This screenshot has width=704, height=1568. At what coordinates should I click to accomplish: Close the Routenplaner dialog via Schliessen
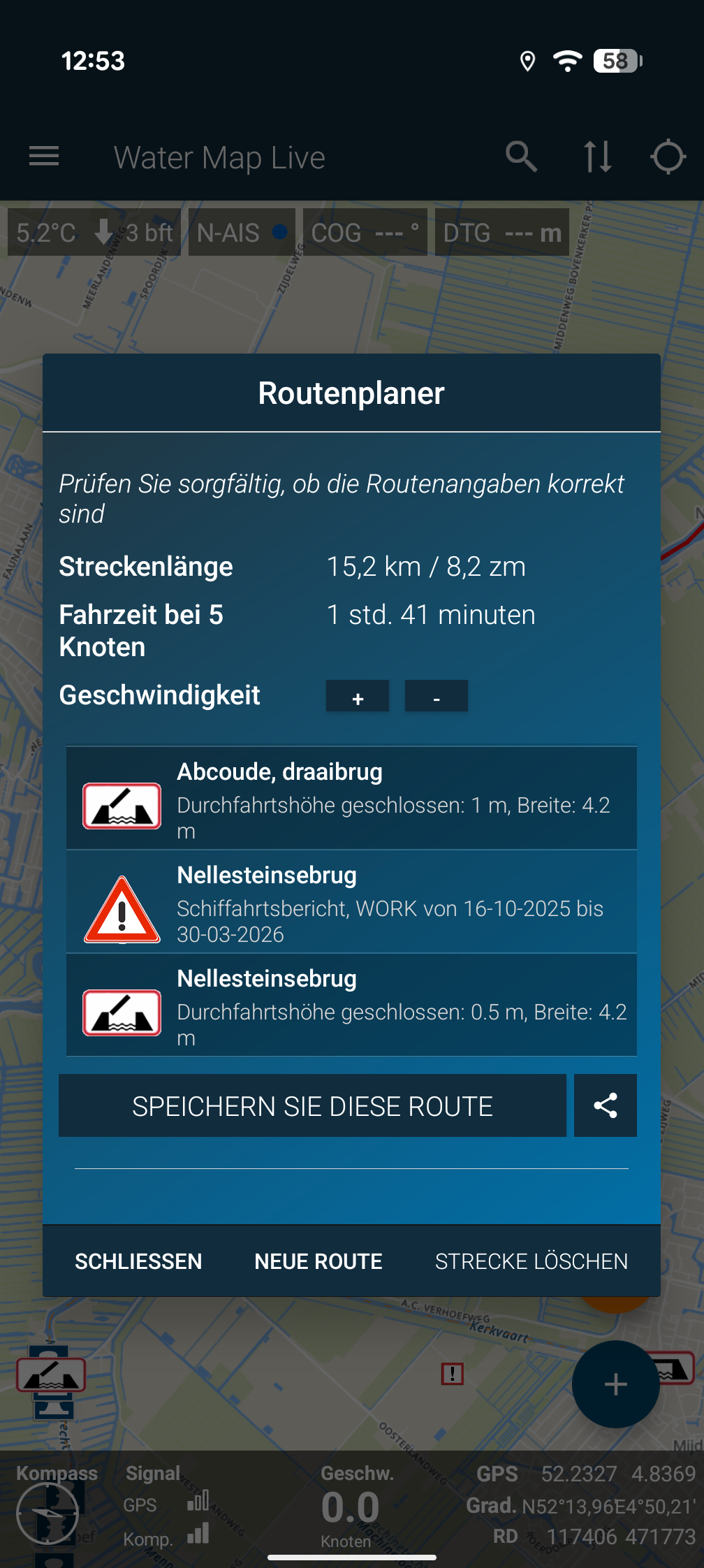(138, 1261)
